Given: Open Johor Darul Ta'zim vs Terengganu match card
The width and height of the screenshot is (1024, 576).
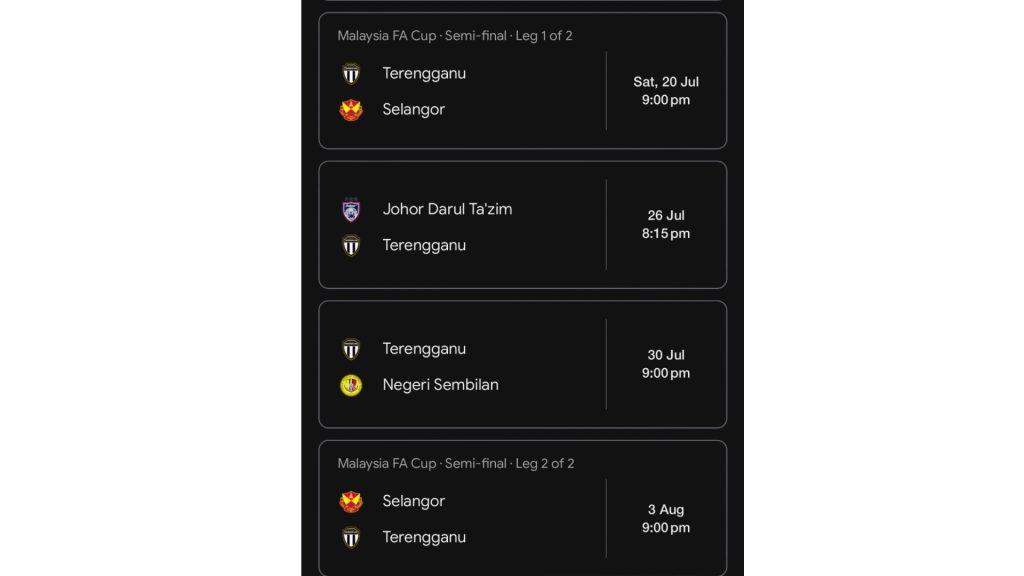Looking at the screenshot, I should [x=522, y=226].
